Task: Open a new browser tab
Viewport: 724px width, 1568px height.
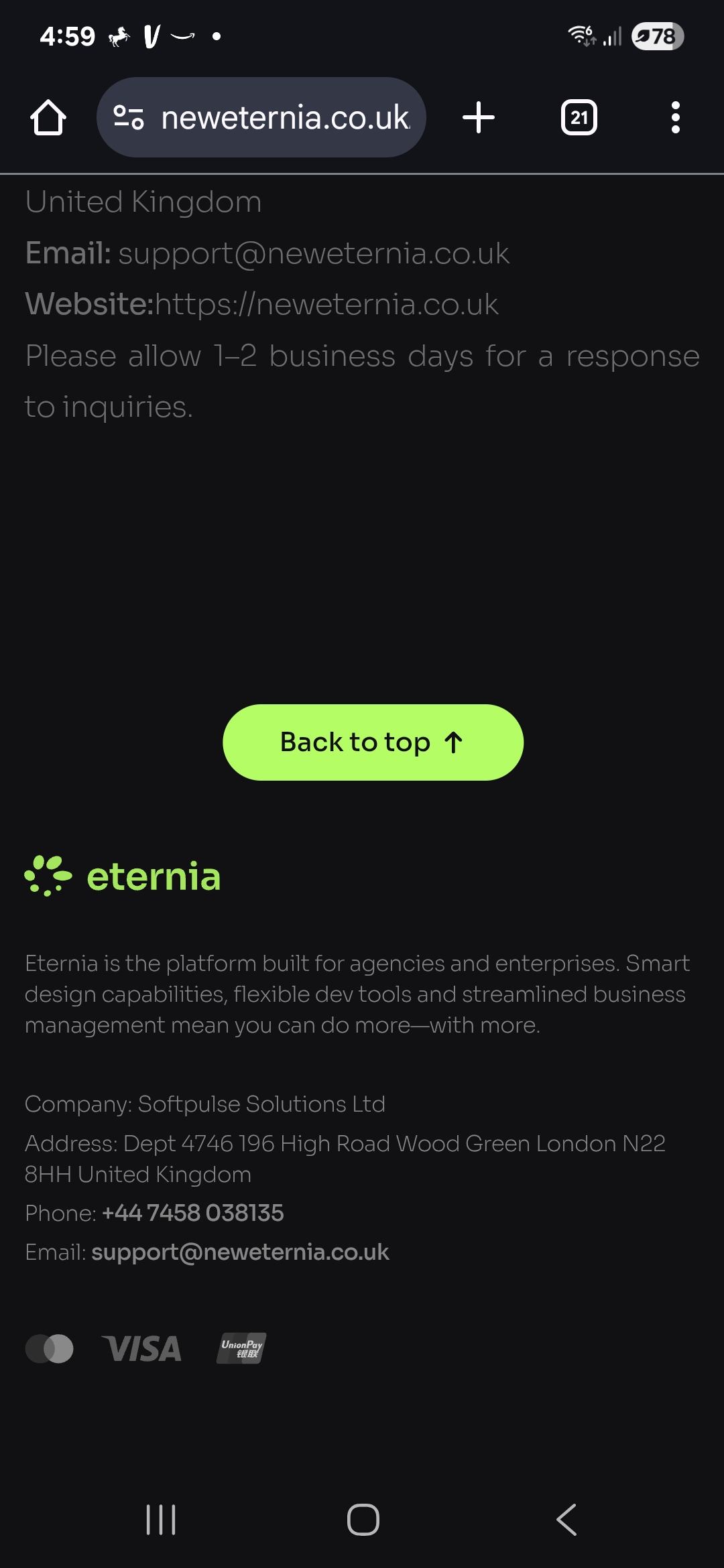Action: tap(479, 118)
